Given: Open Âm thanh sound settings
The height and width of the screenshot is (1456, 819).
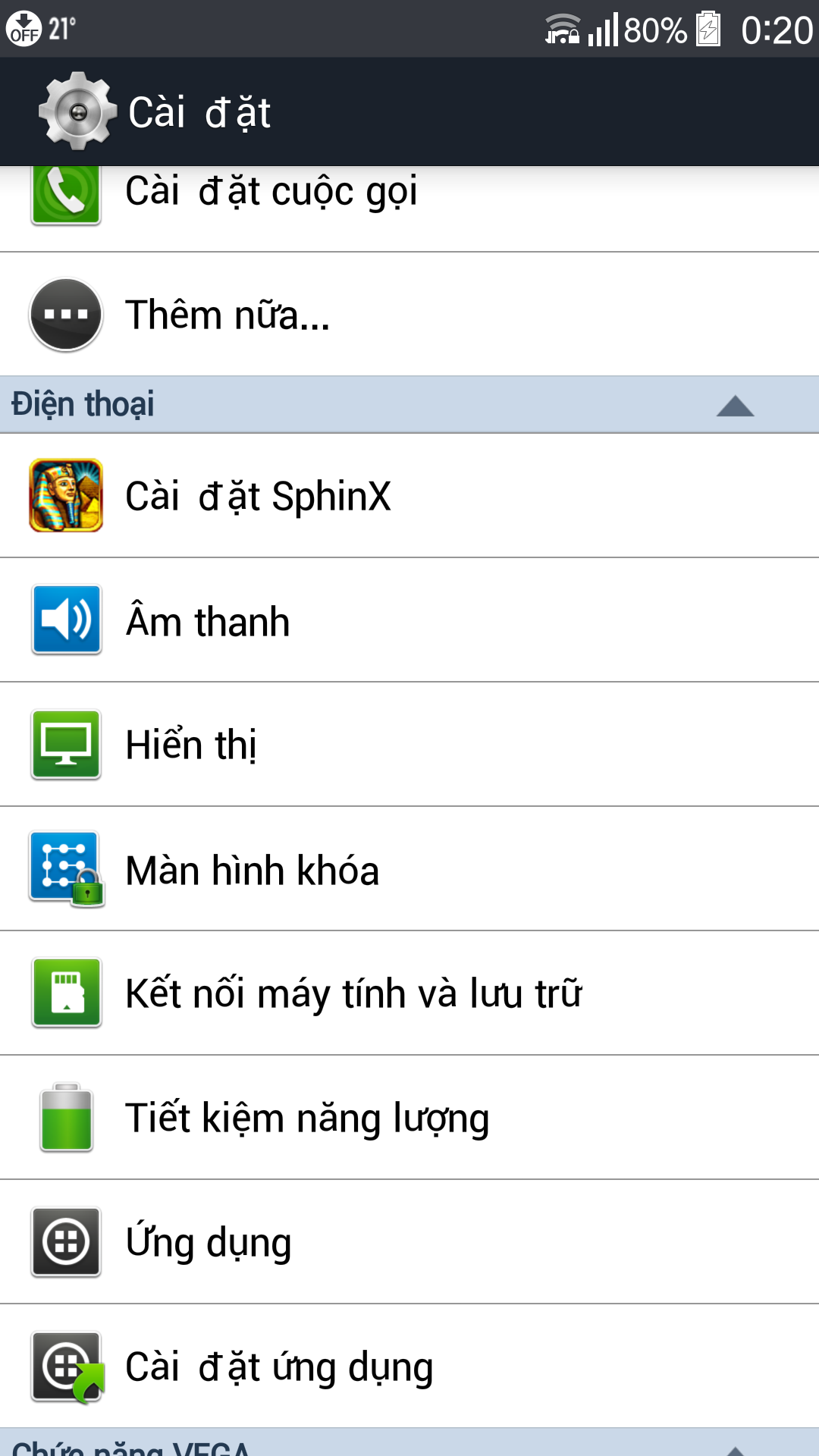Looking at the screenshot, I should click(x=409, y=620).
